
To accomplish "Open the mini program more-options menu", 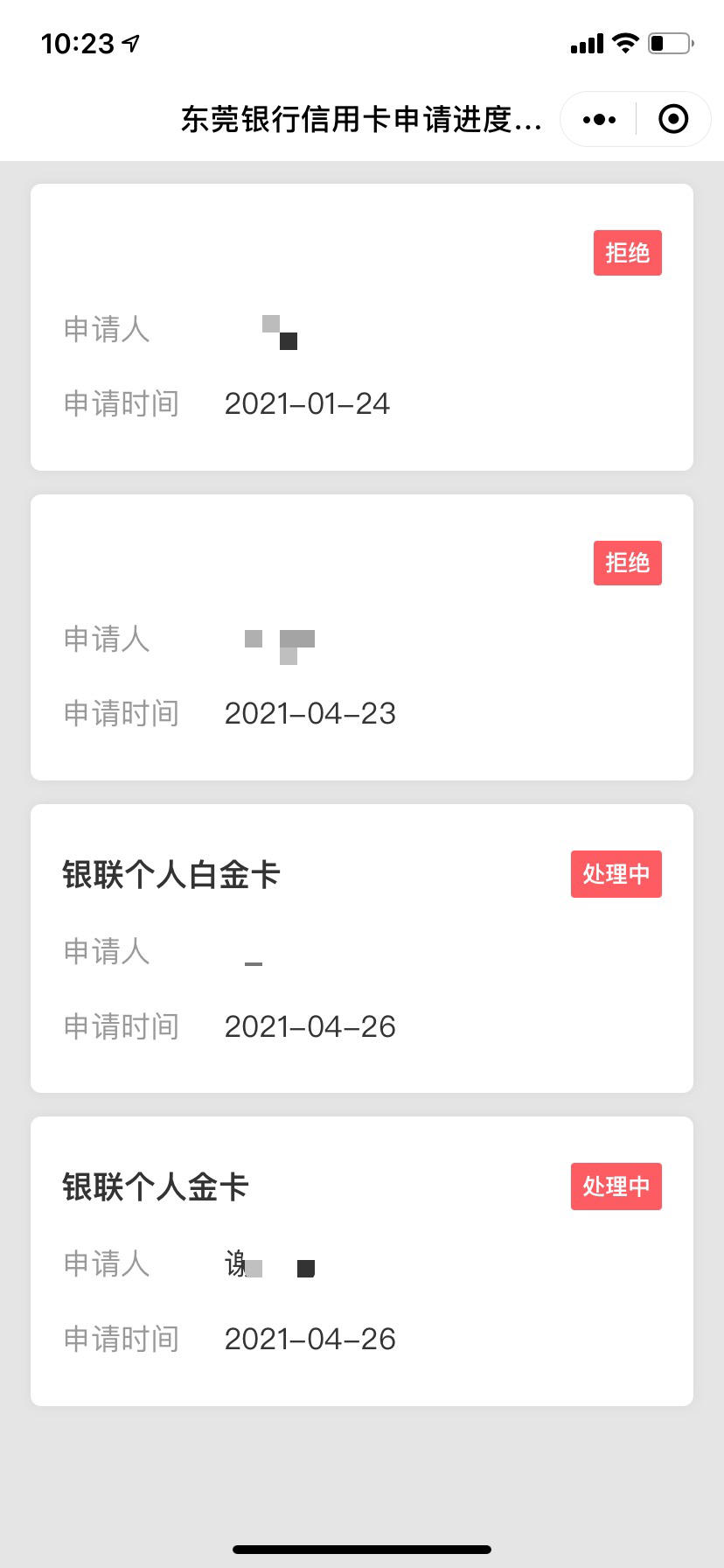I will tap(599, 119).
